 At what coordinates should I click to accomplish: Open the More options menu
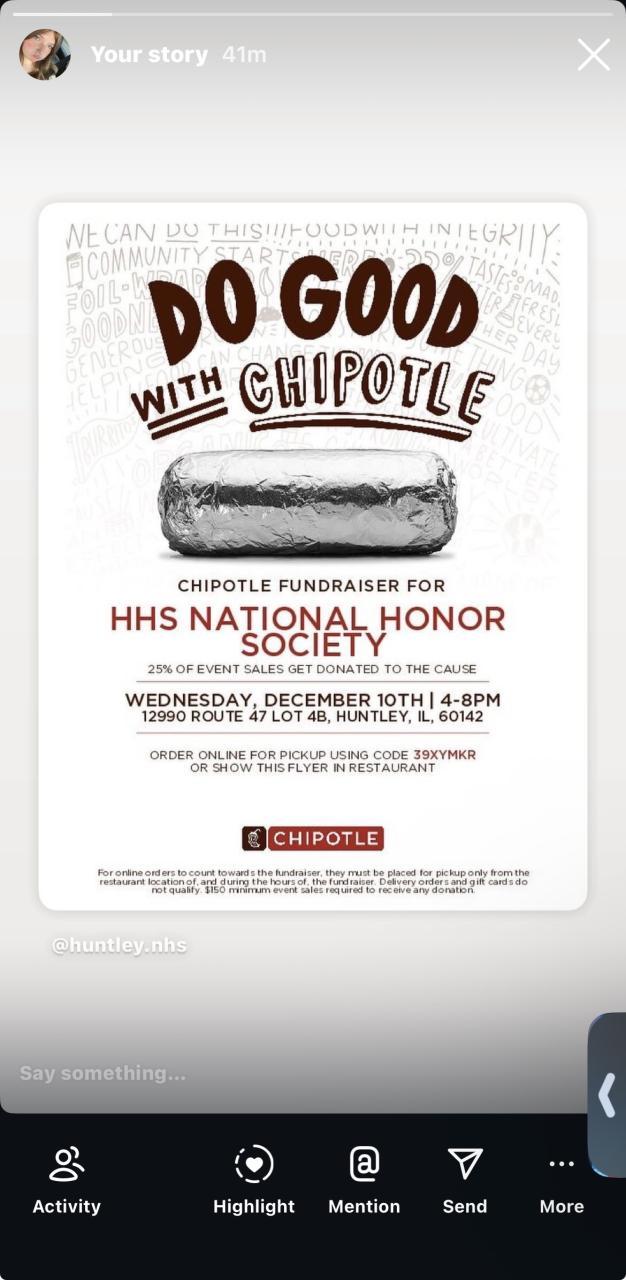561,1180
